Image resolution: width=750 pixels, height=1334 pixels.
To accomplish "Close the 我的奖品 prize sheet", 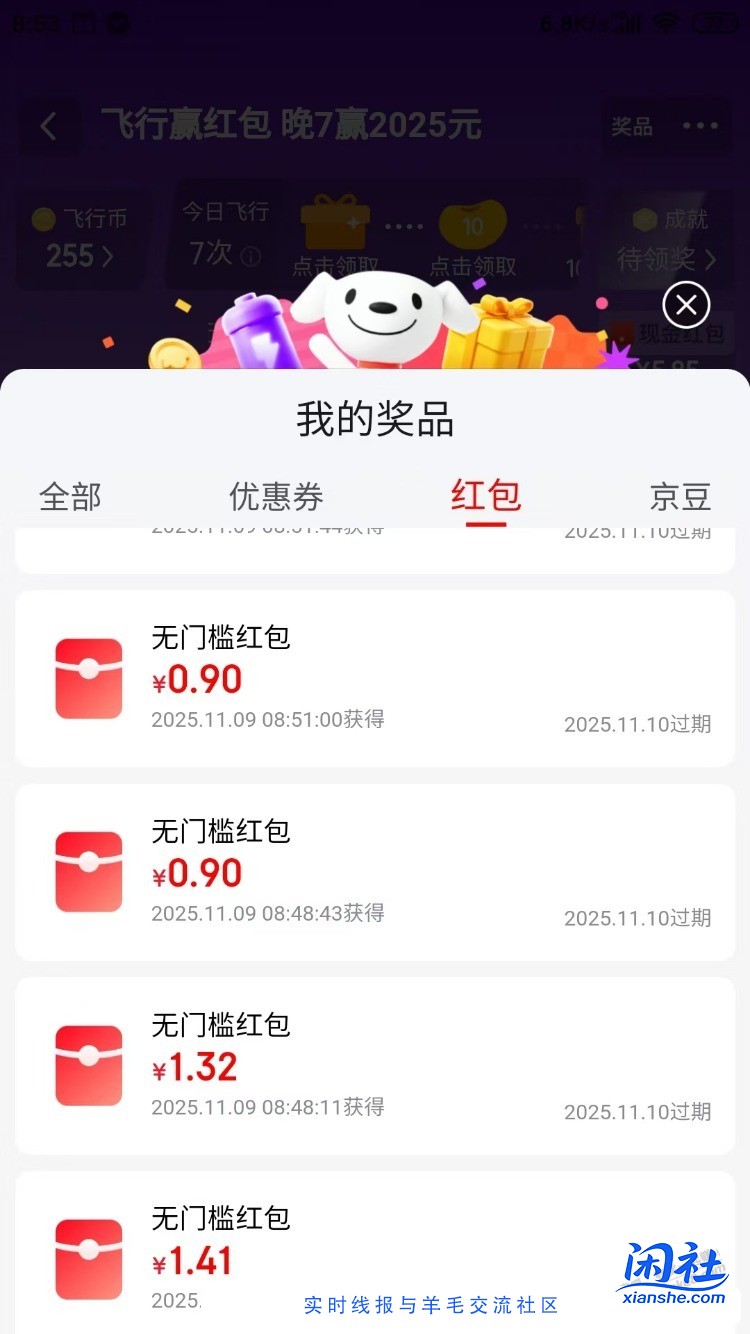I will click(x=686, y=305).
